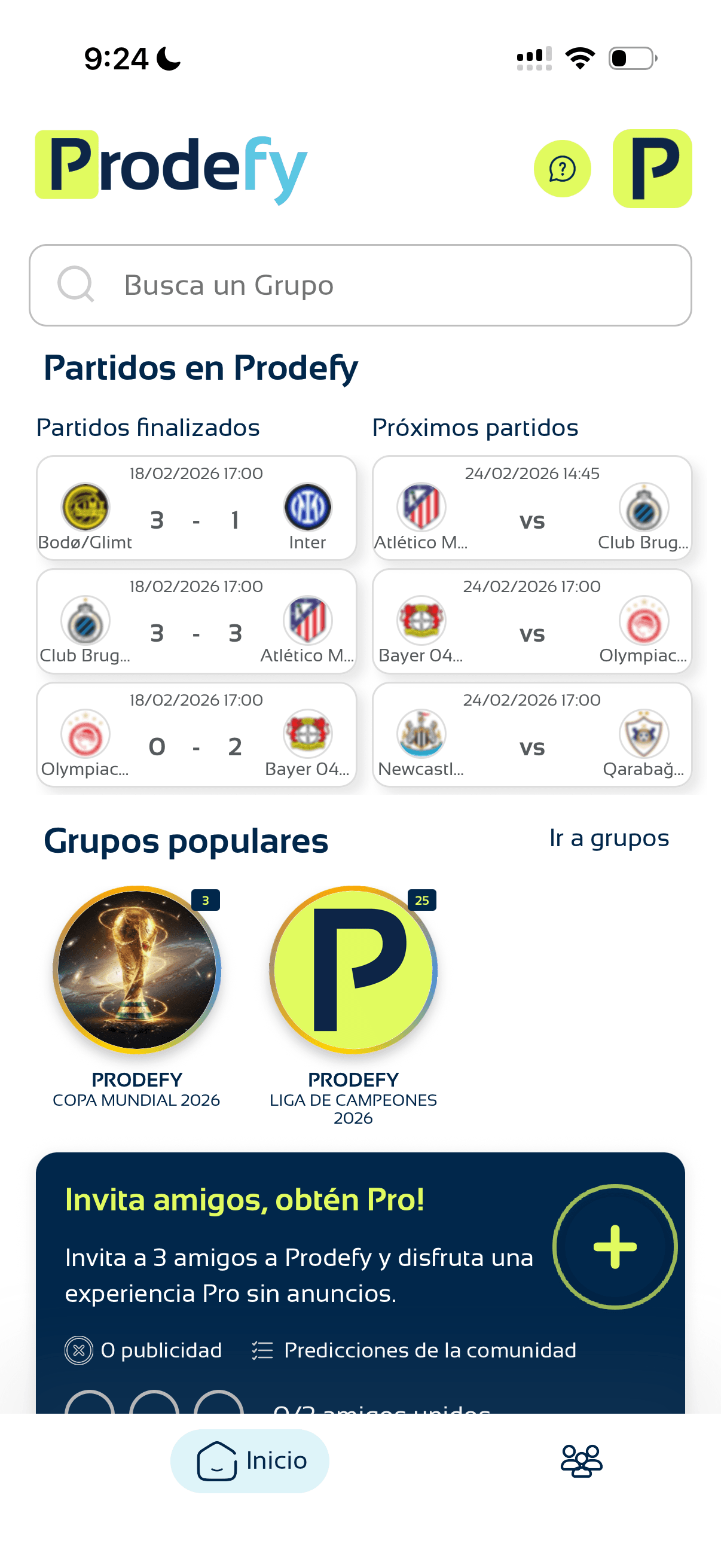The height and width of the screenshot is (1568, 721).
Task: Click the '0 publicidad' crossed-out icon
Action: 78,1351
